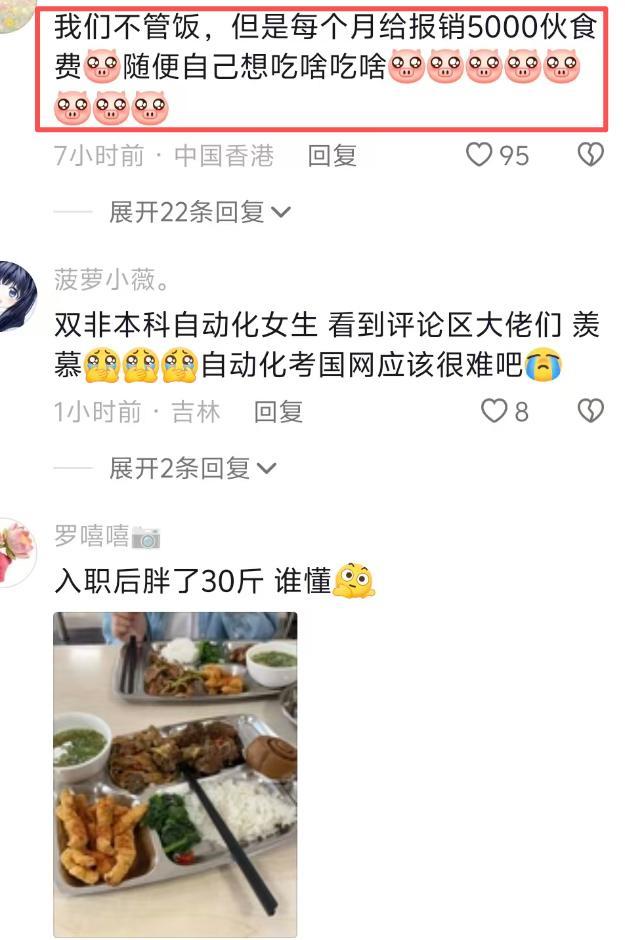Reply to the 5000伙食费 comment
625x940 pixels.
(332, 156)
